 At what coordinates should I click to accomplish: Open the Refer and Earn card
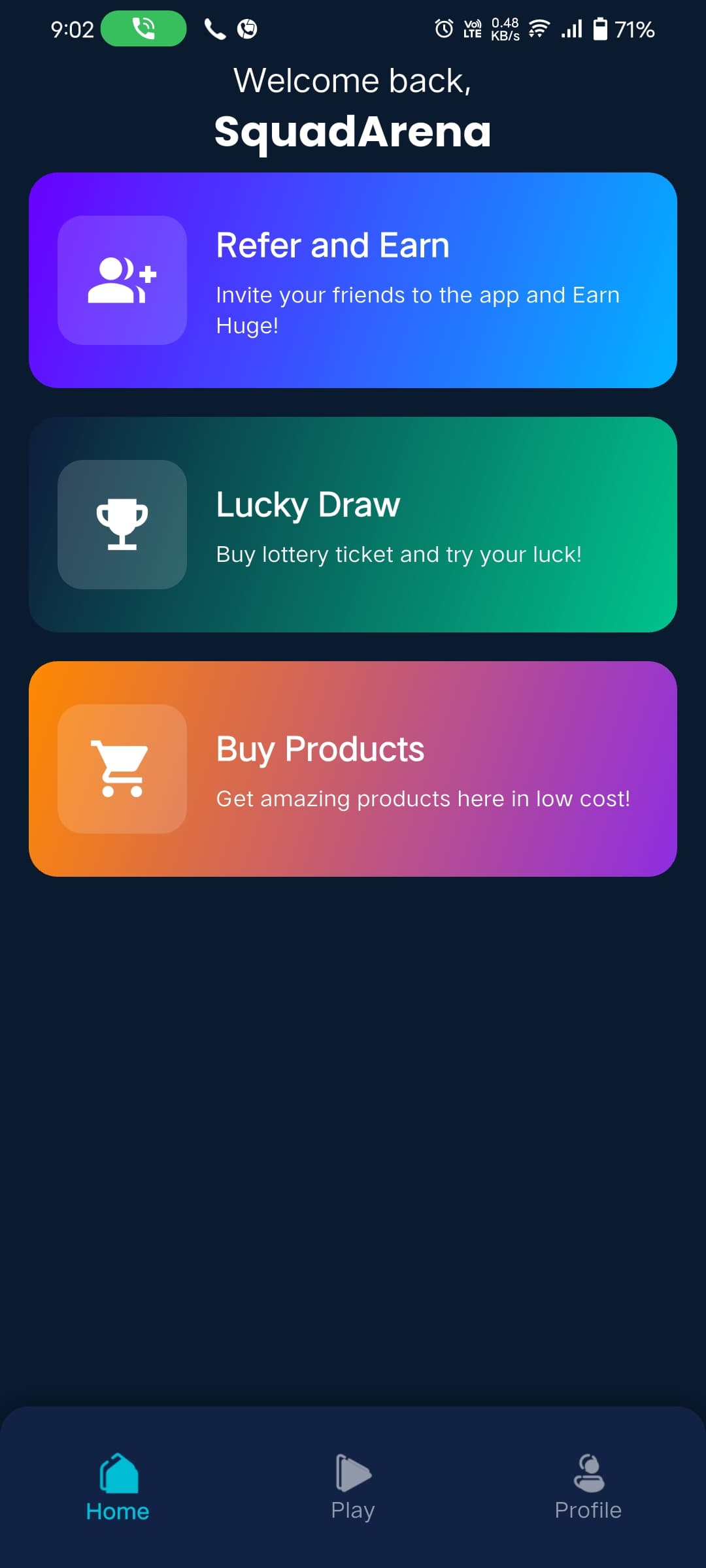353,280
